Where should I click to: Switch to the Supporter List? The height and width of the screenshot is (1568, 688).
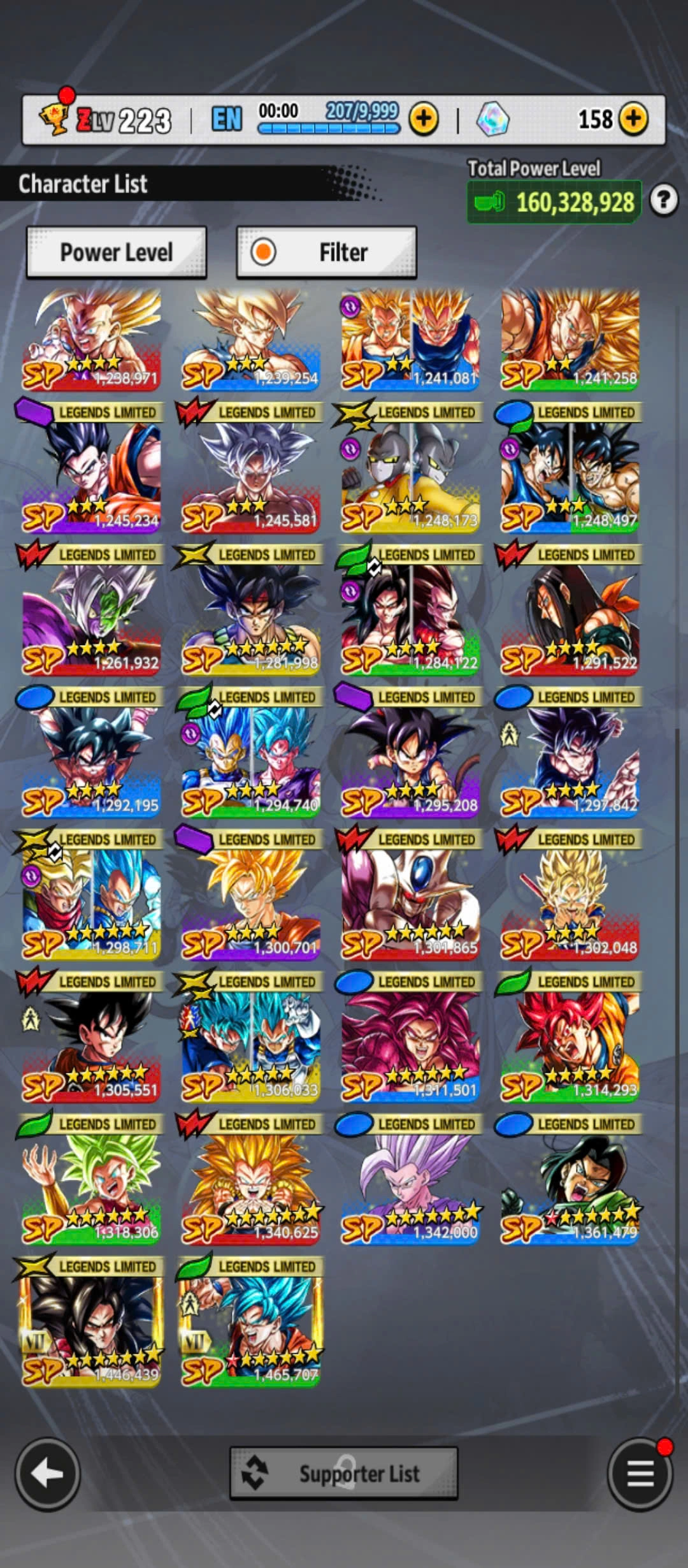(x=343, y=1473)
